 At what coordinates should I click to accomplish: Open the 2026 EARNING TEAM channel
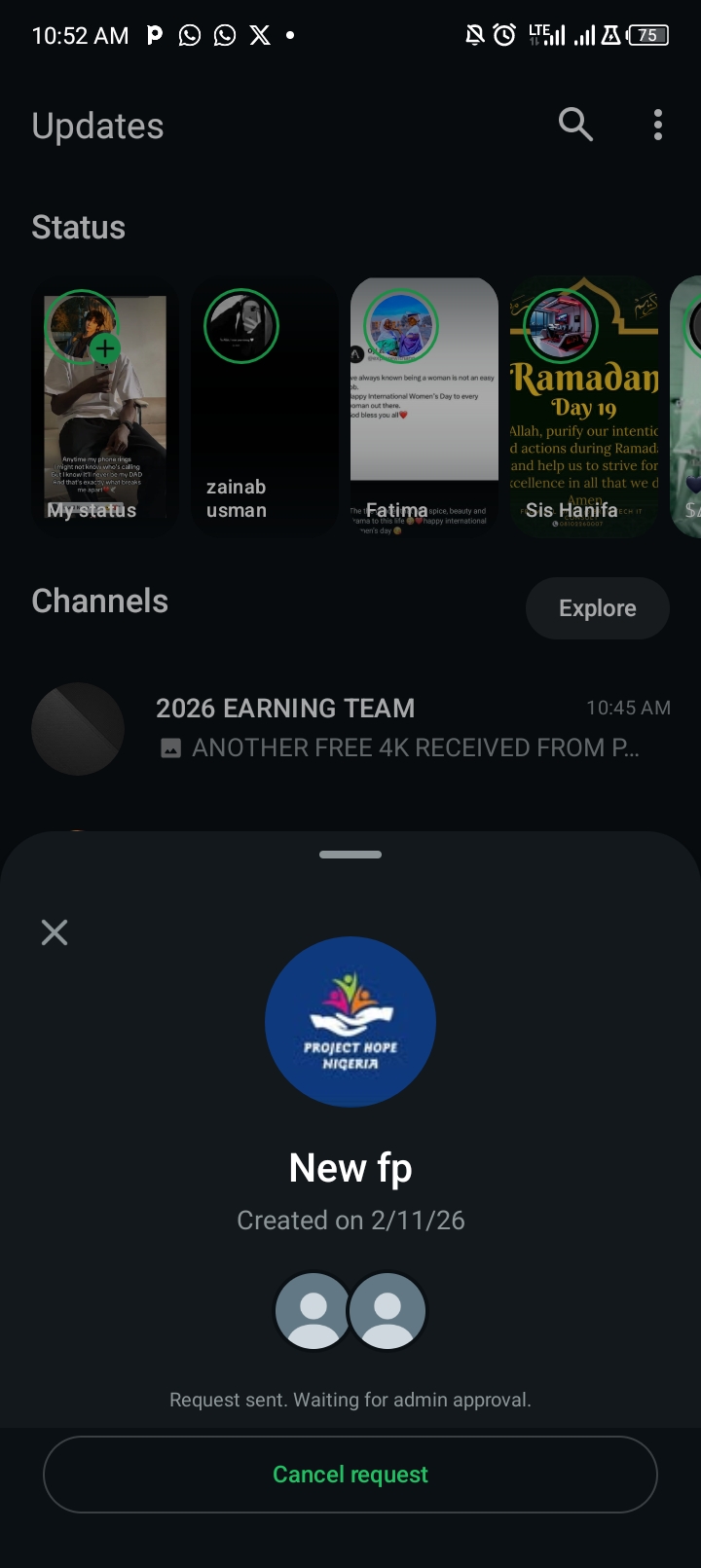coord(350,728)
